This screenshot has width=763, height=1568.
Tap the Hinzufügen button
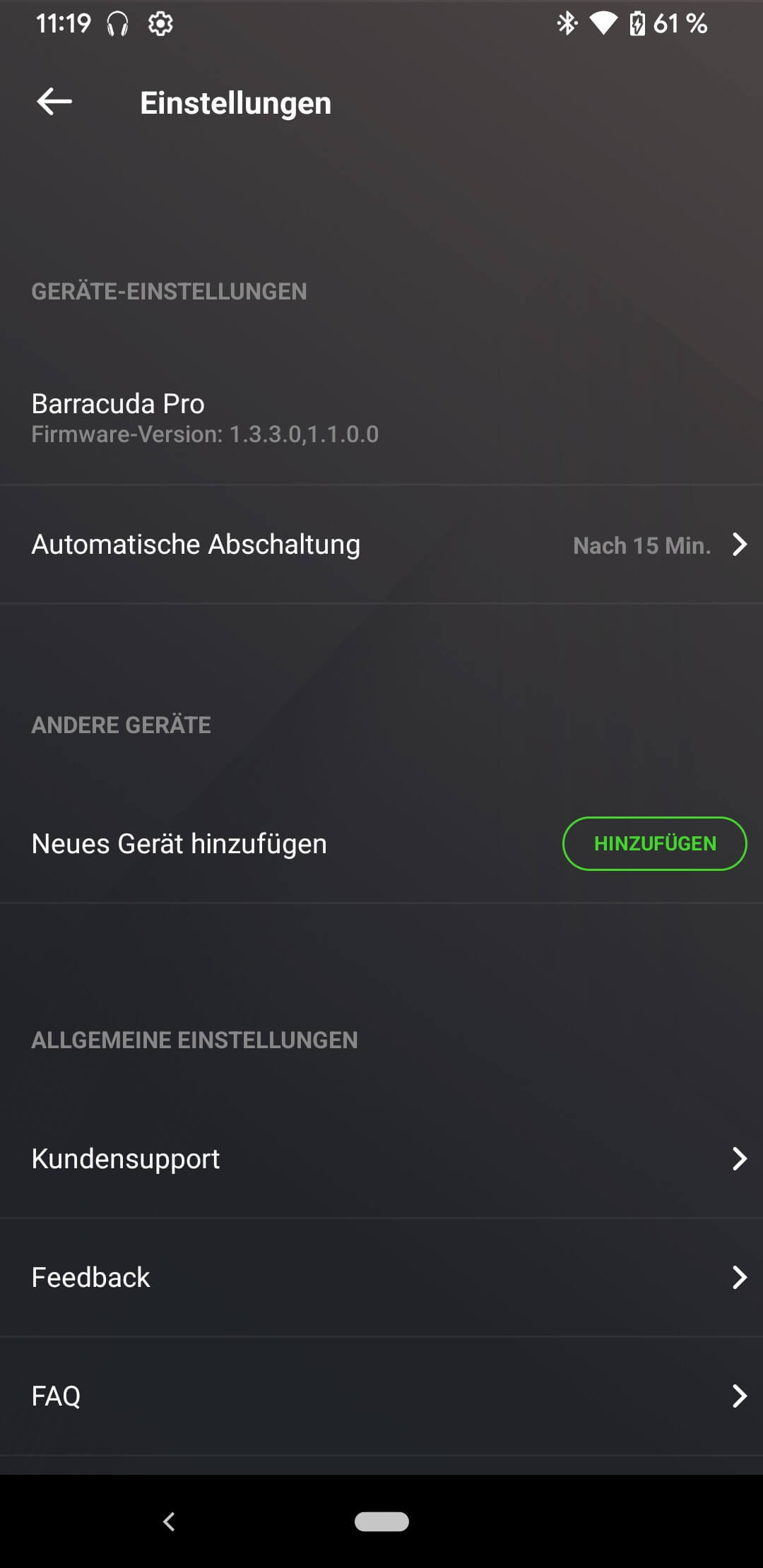click(654, 843)
